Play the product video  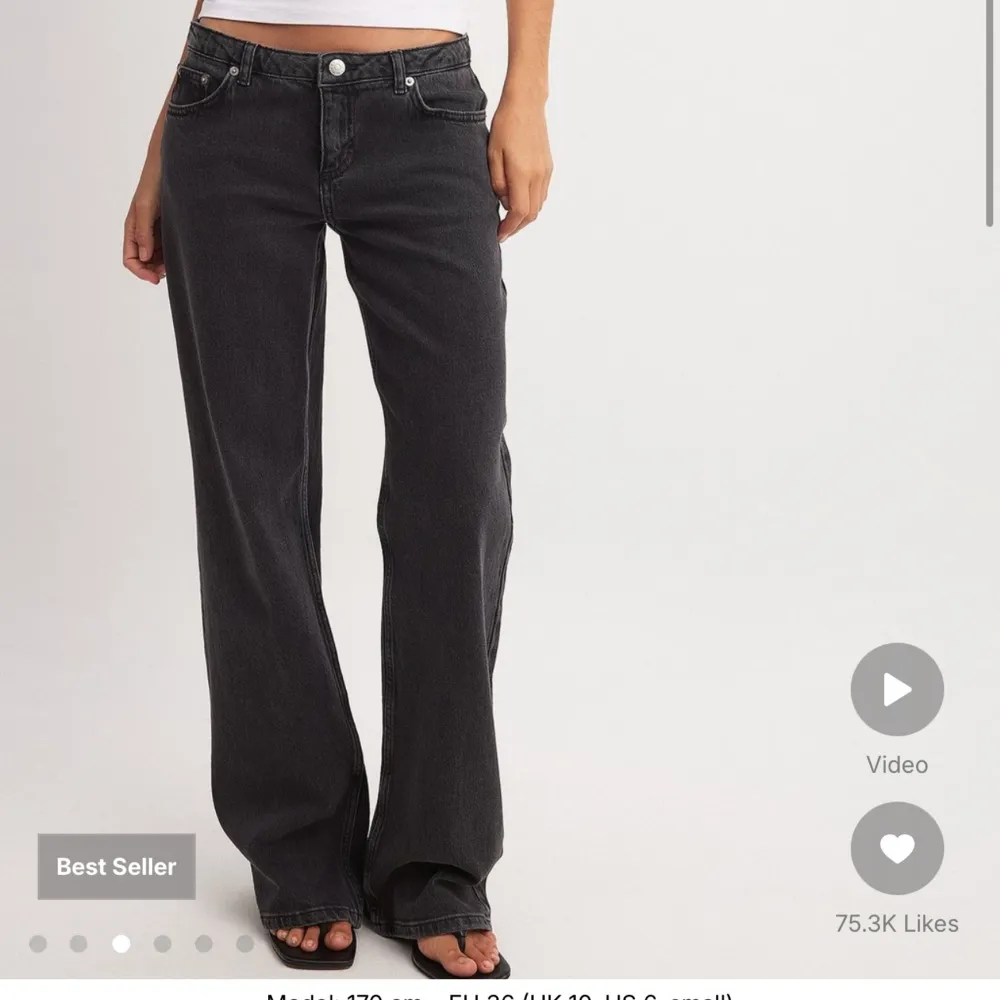896,690
